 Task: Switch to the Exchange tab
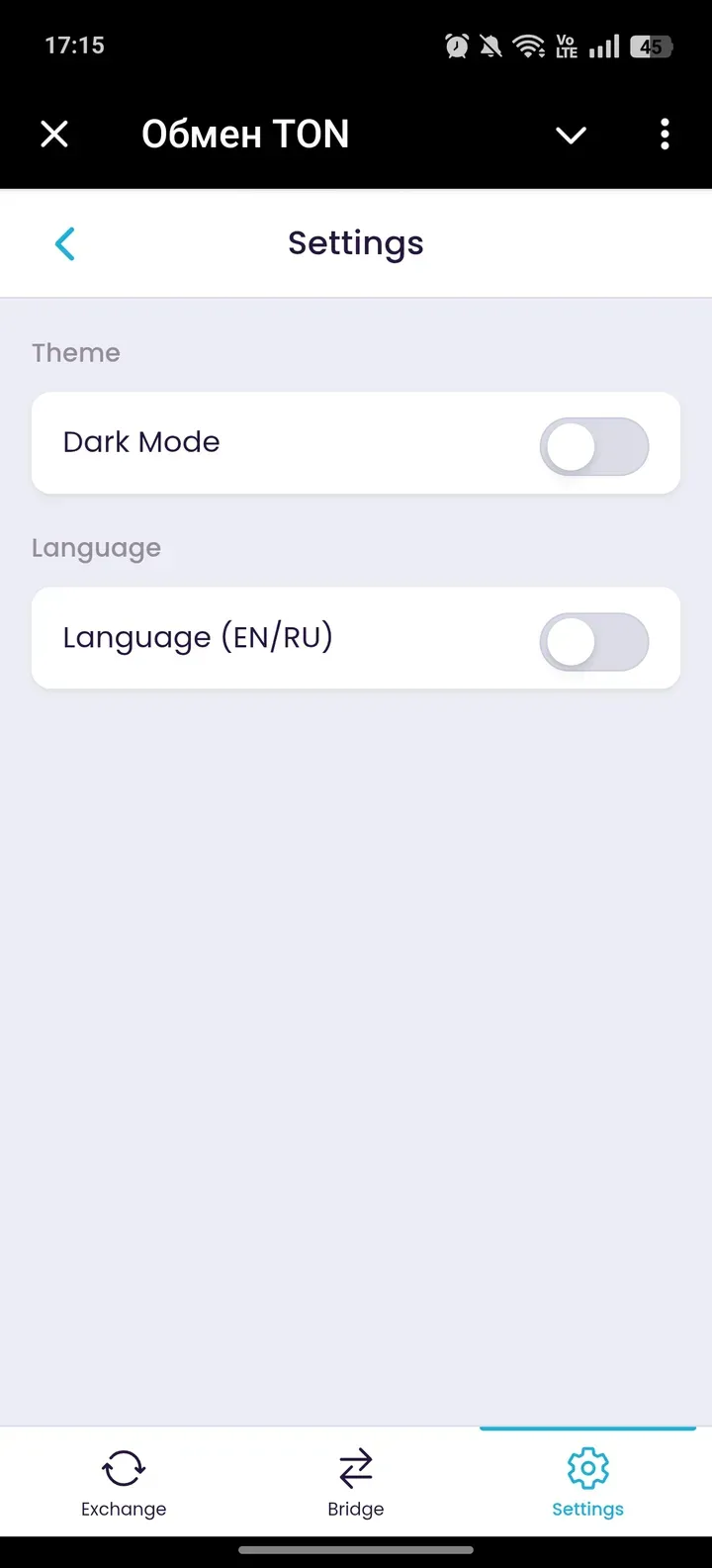pos(124,1481)
